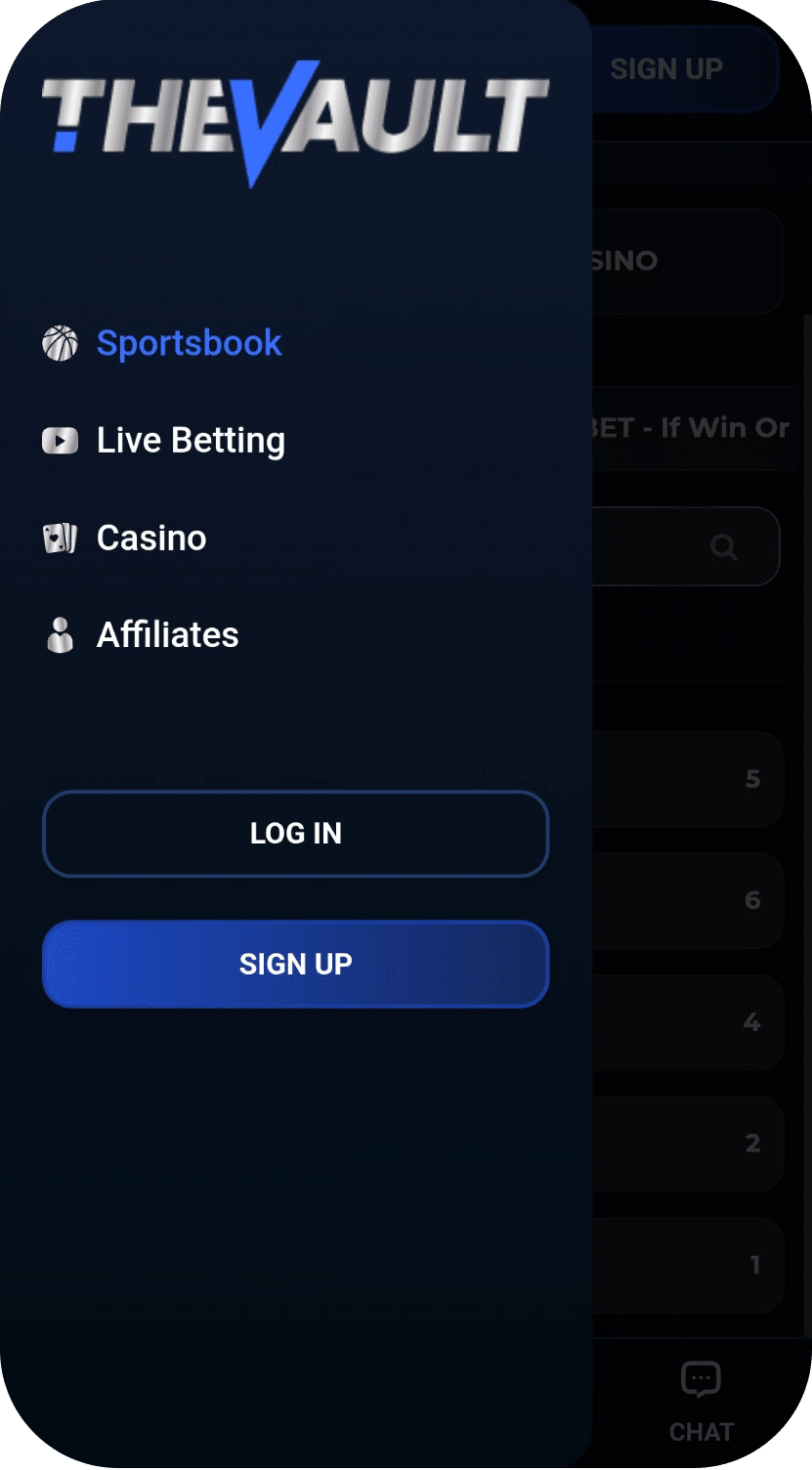Screen dimensions: 812x1470
Task: Click the Affiliates person icon
Action: pos(59,634)
